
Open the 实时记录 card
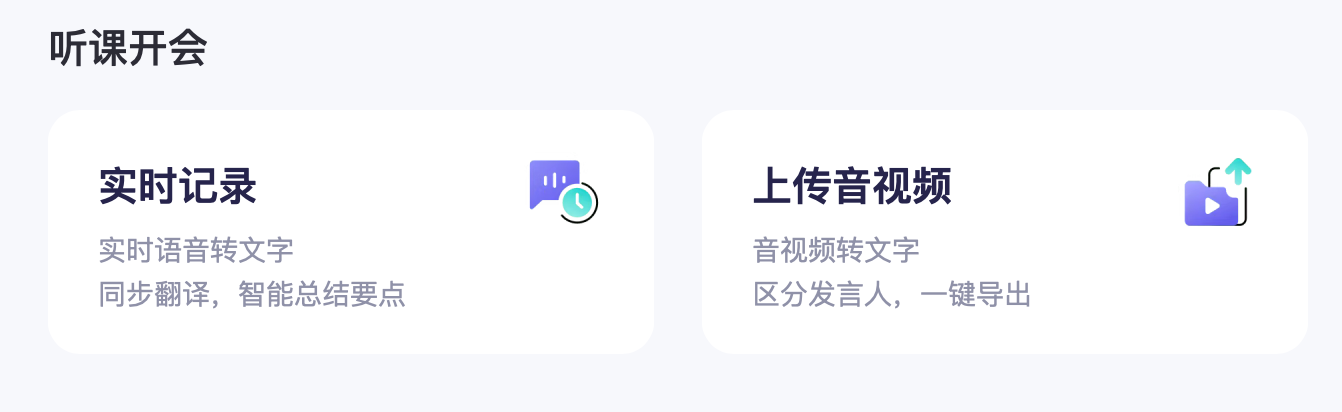click(x=350, y=232)
